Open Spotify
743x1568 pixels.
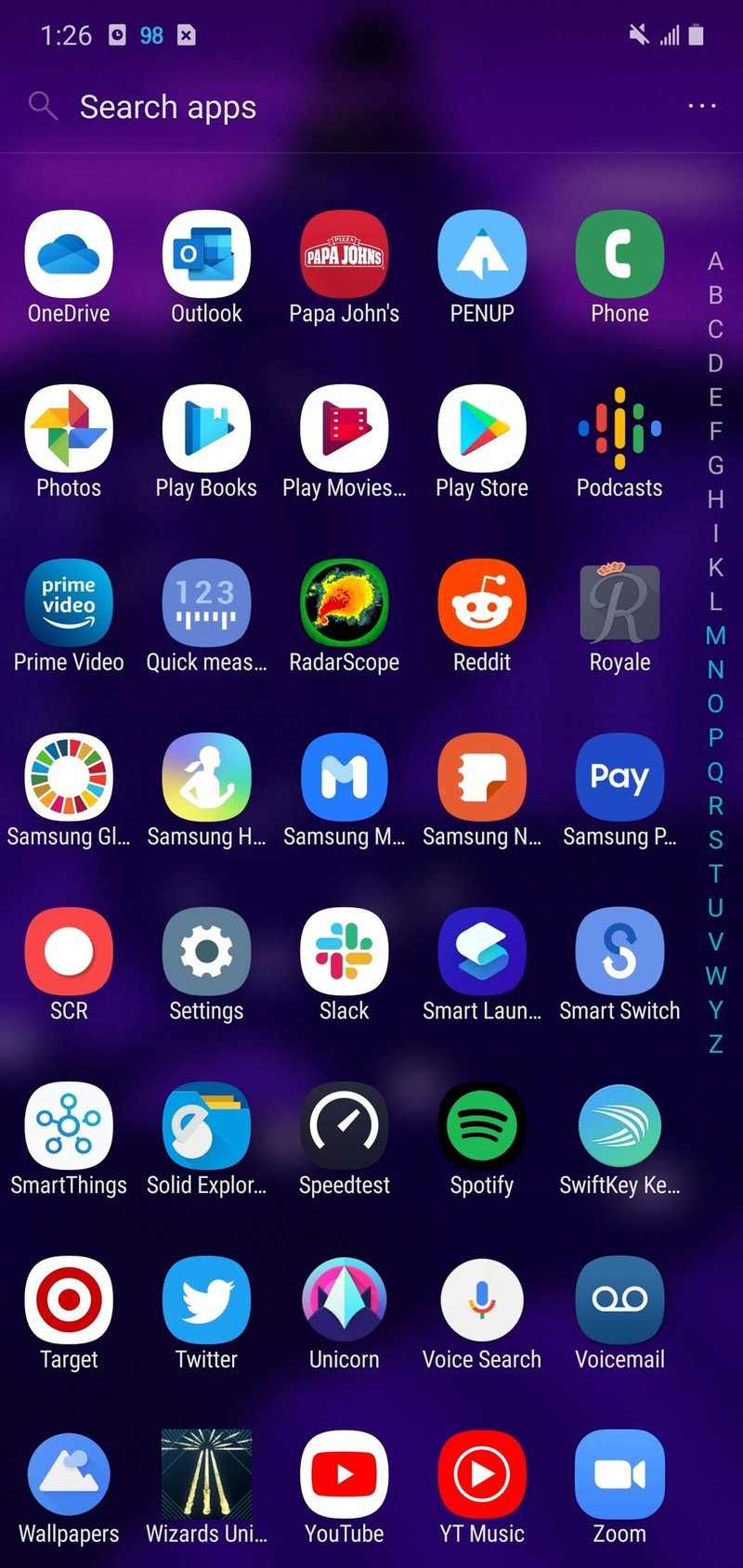click(x=482, y=1126)
